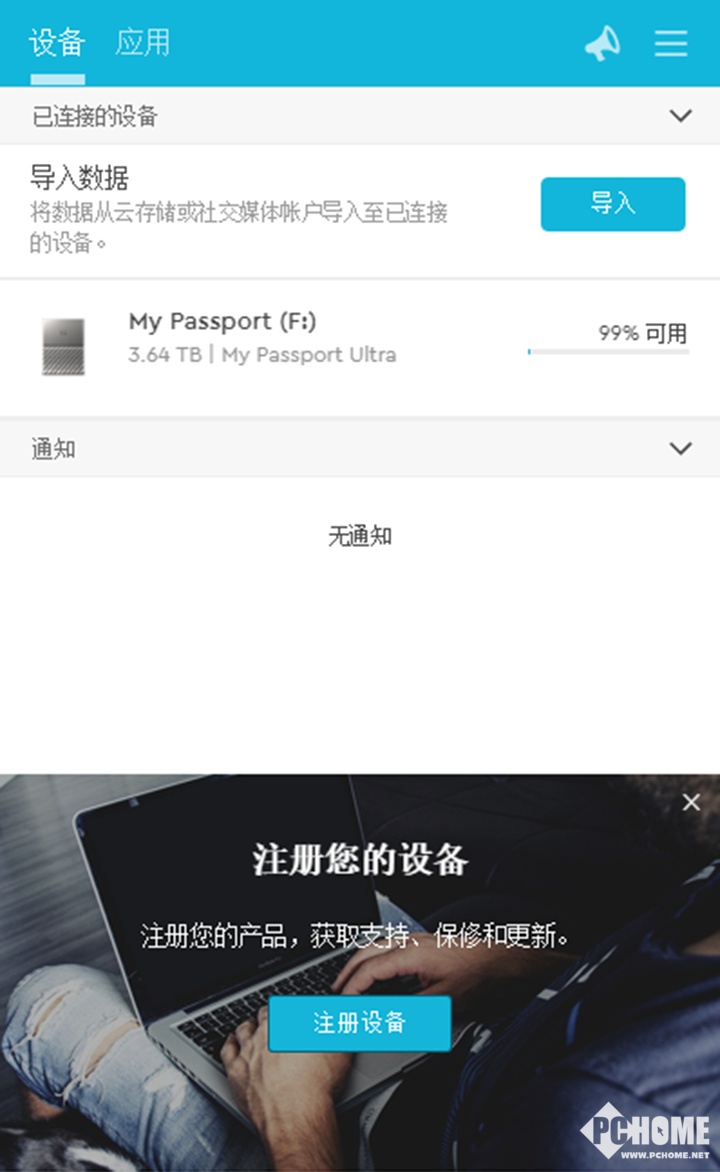720x1172 pixels.
Task: Select the 设备 tab
Action: [57, 43]
